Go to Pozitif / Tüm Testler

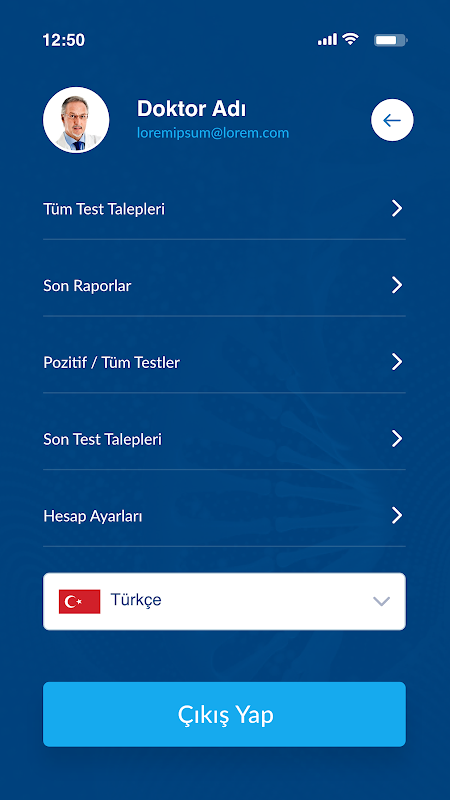coord(224,363)
